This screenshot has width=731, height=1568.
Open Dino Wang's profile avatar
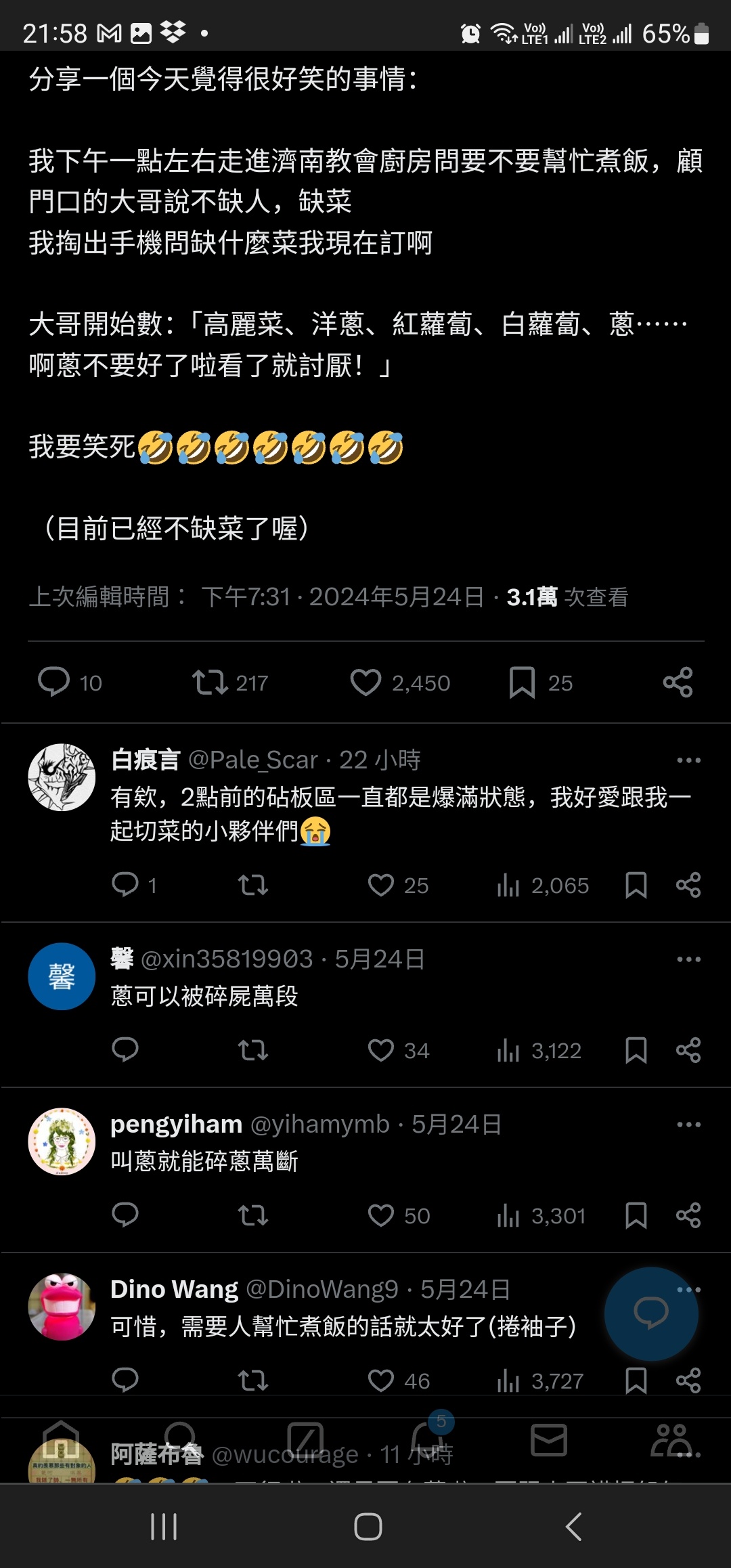point(62,1307)
